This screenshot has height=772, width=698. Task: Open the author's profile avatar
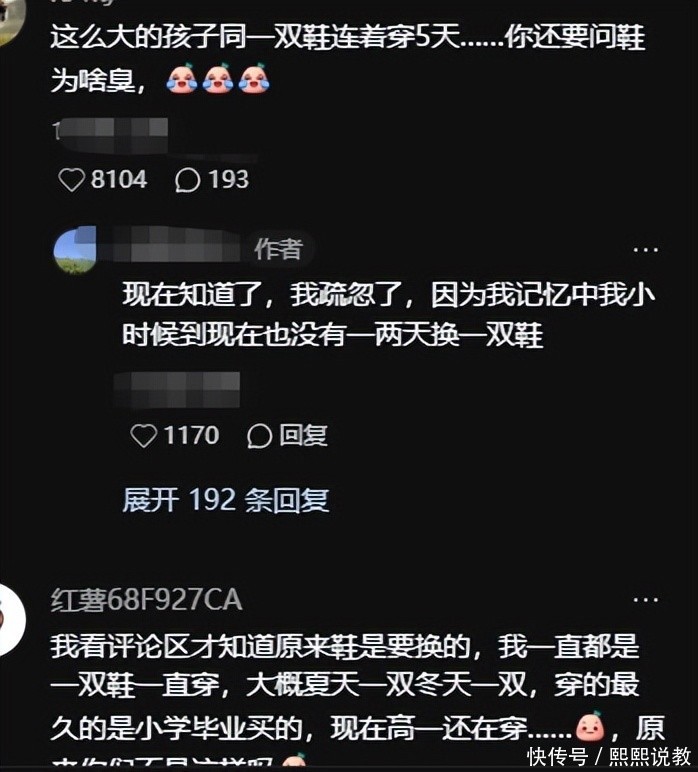coord(75,249)
